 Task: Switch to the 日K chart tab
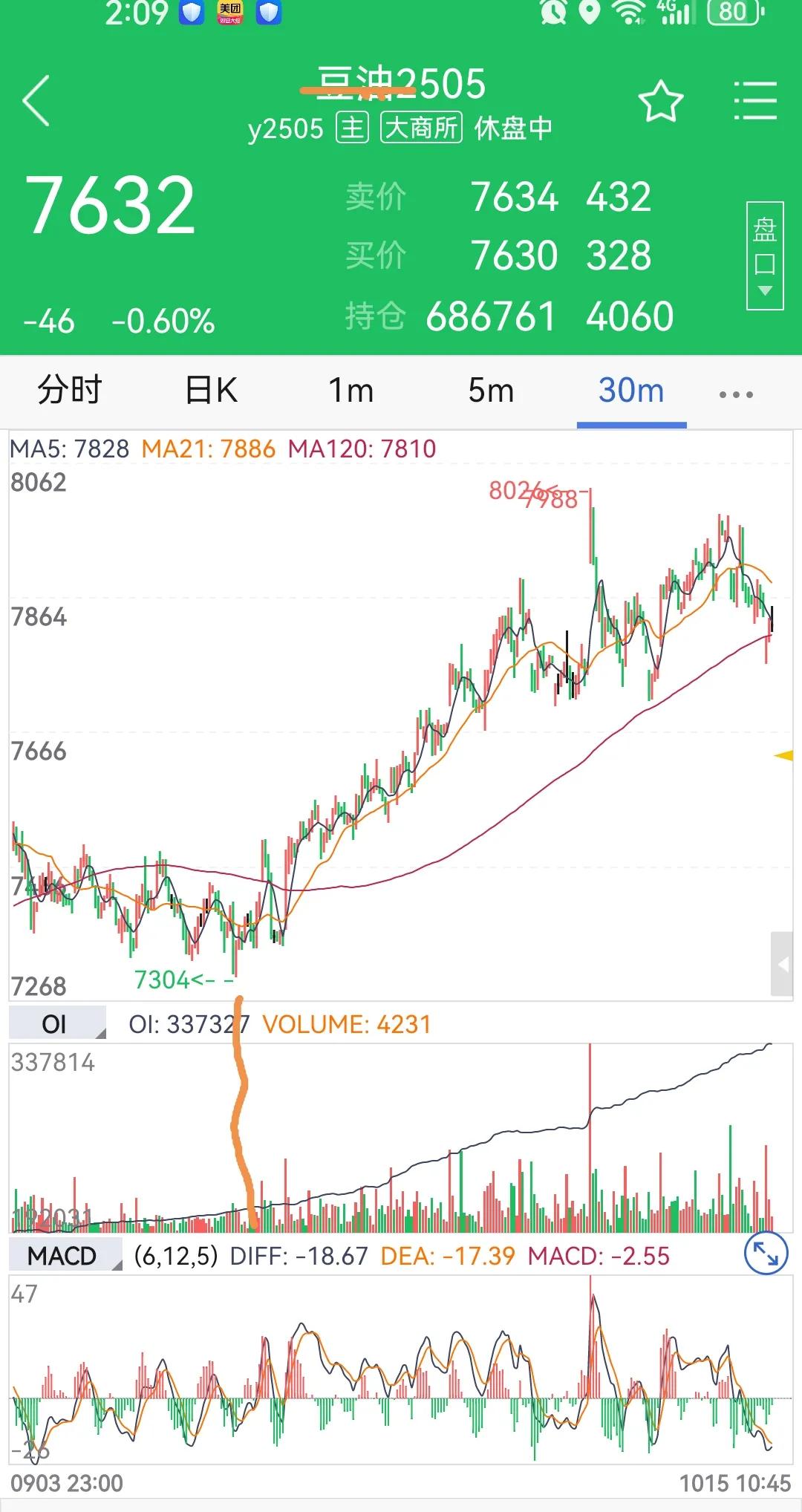pos(211,391)
